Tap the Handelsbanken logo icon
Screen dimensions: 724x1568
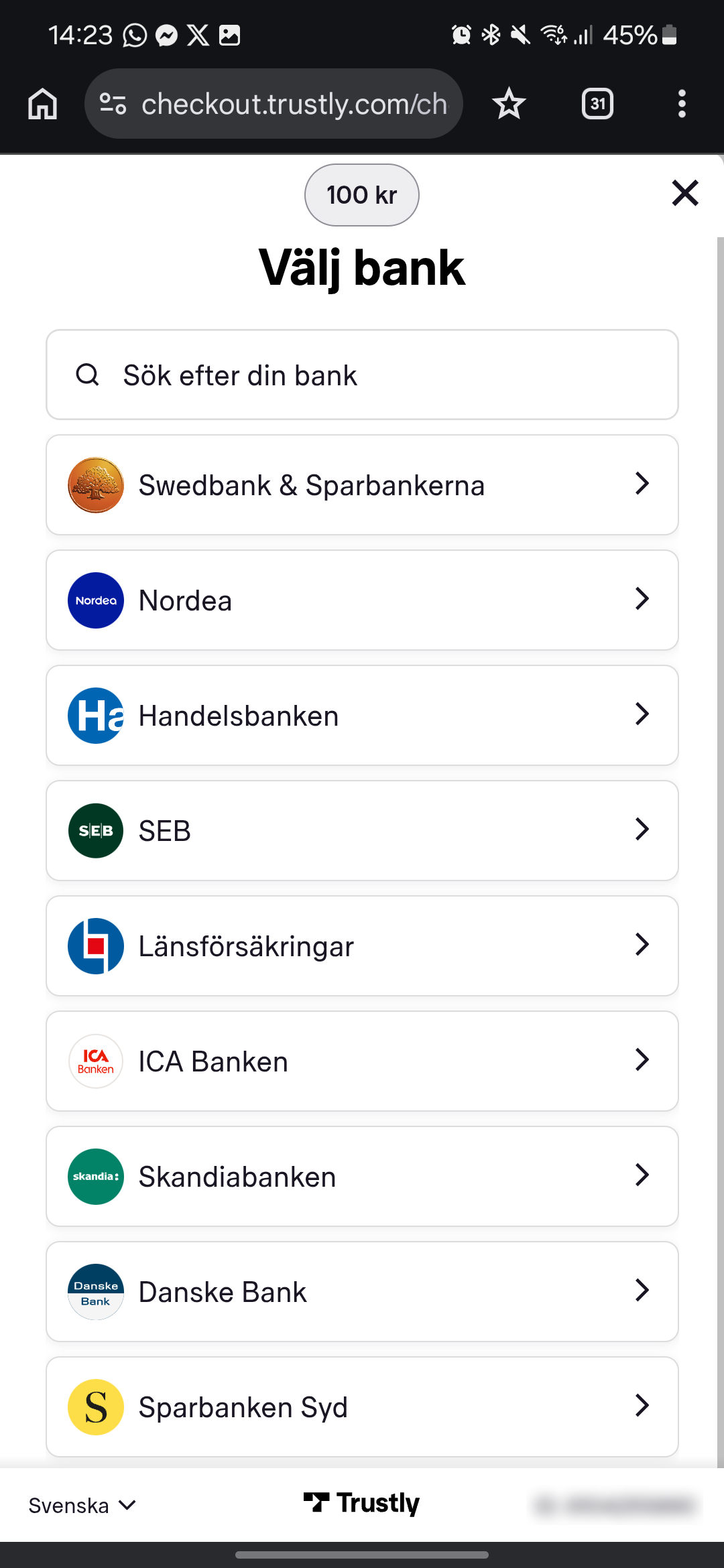(x=95, y=715)
